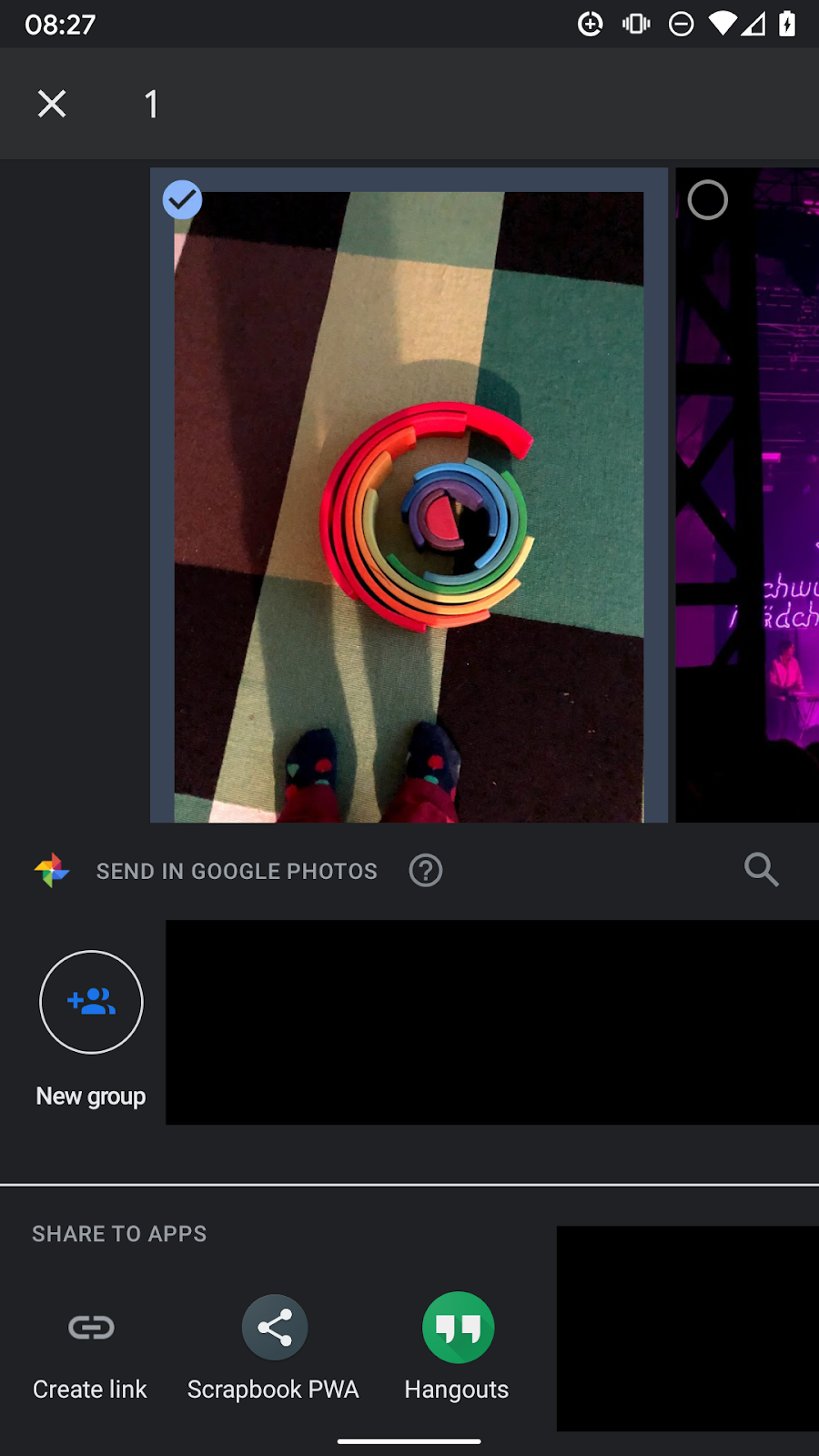Viewport: 819px width, 1456px height.
Task: Tap the 08:27 clock in status bar
Action: [x=60, y=24]
